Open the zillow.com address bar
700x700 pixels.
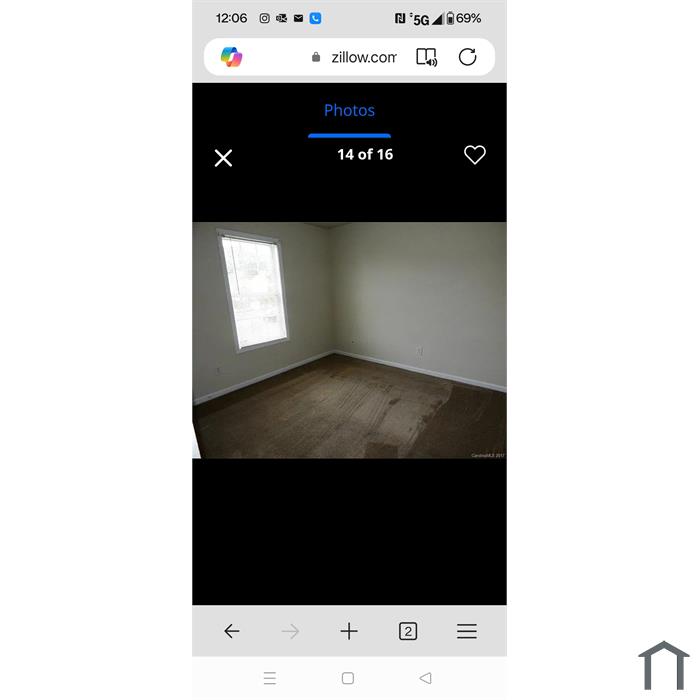355,57
